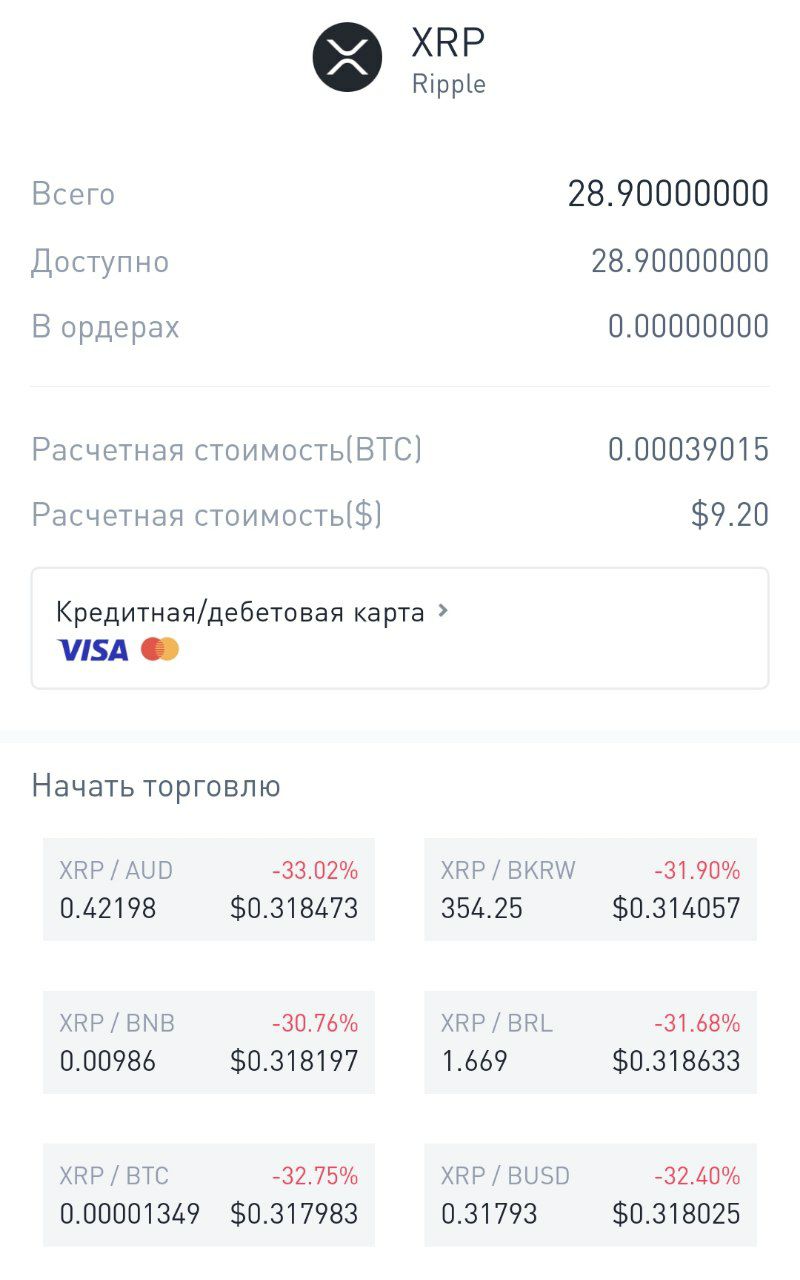This screenshot has width=800, height=1280.
Task: Select the XRP / BRL pair
Action: [x=591, y=1042]
